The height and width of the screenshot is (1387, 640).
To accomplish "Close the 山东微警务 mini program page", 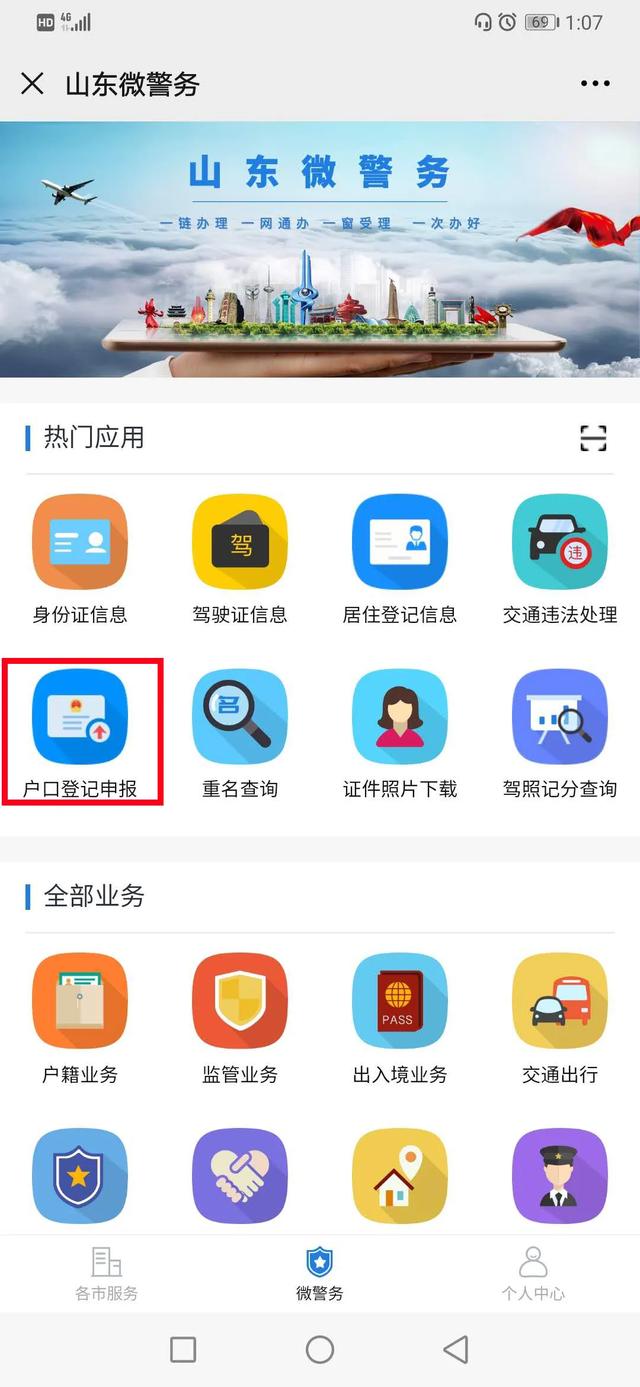I will pyautogui.click(x=32, y=83).
